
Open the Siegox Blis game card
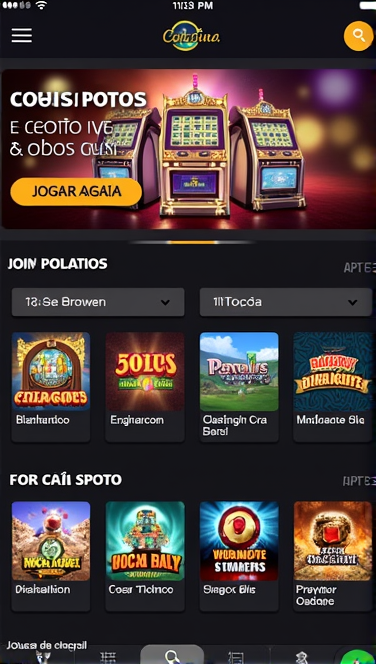(239, 556)
